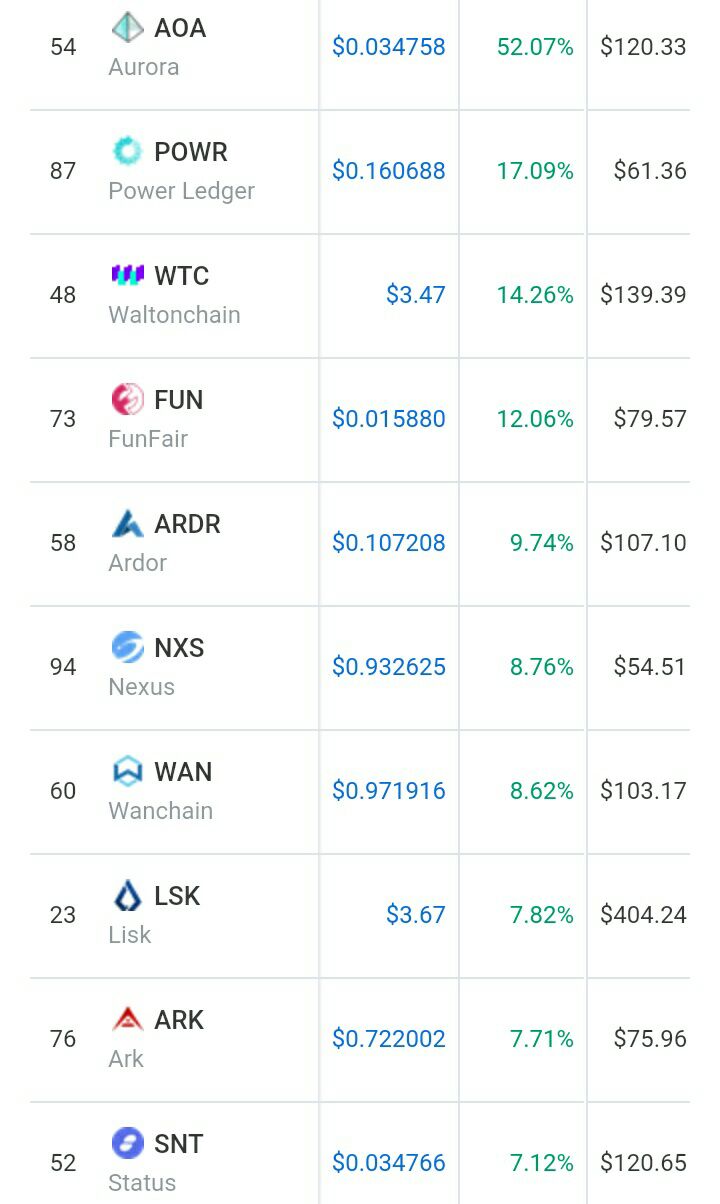Viewport: 720px width, 1204px height.
Task: Open the $0.107208 price link
Action: click(389, 543)
